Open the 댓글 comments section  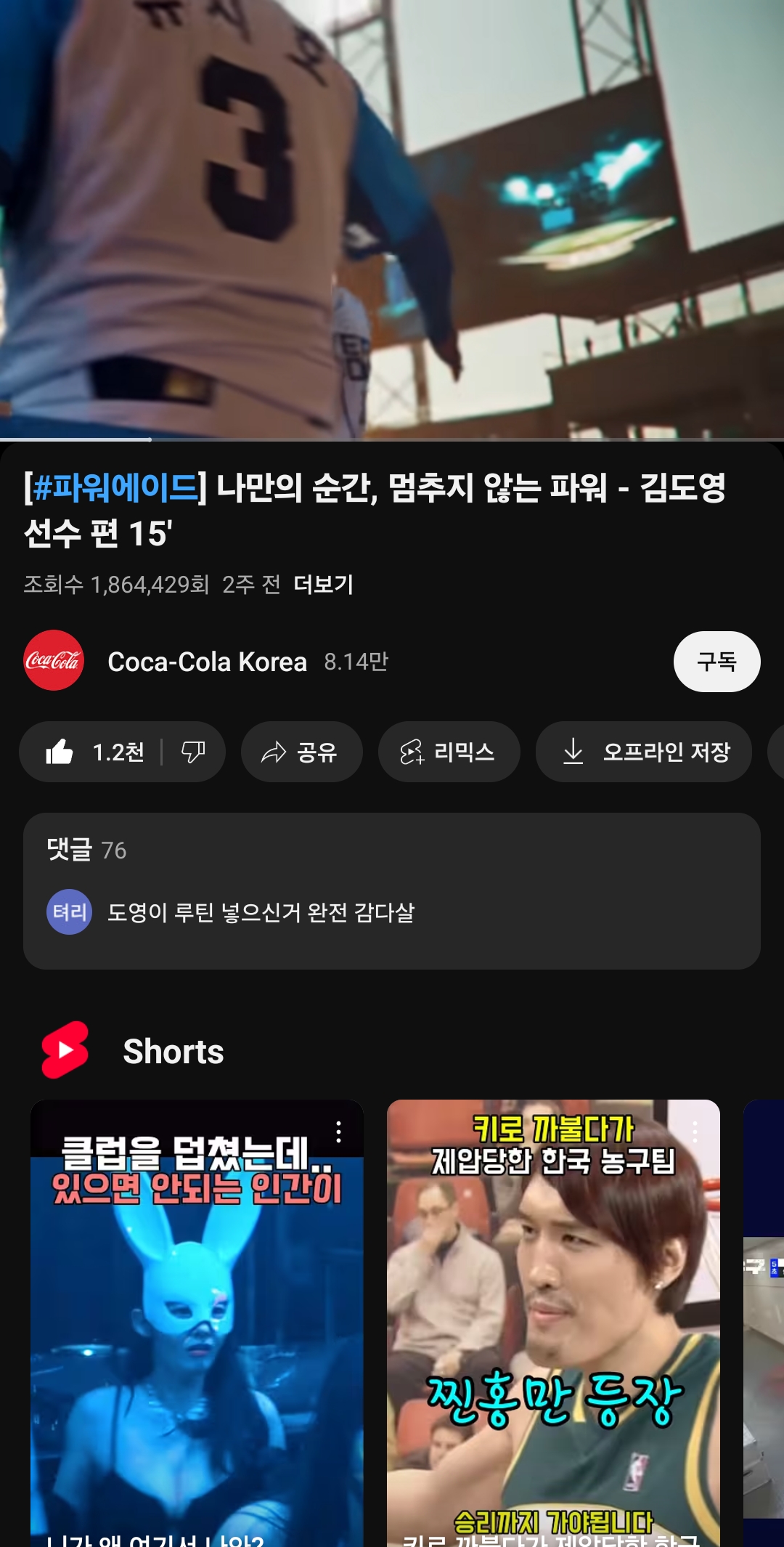coord(392,890)
